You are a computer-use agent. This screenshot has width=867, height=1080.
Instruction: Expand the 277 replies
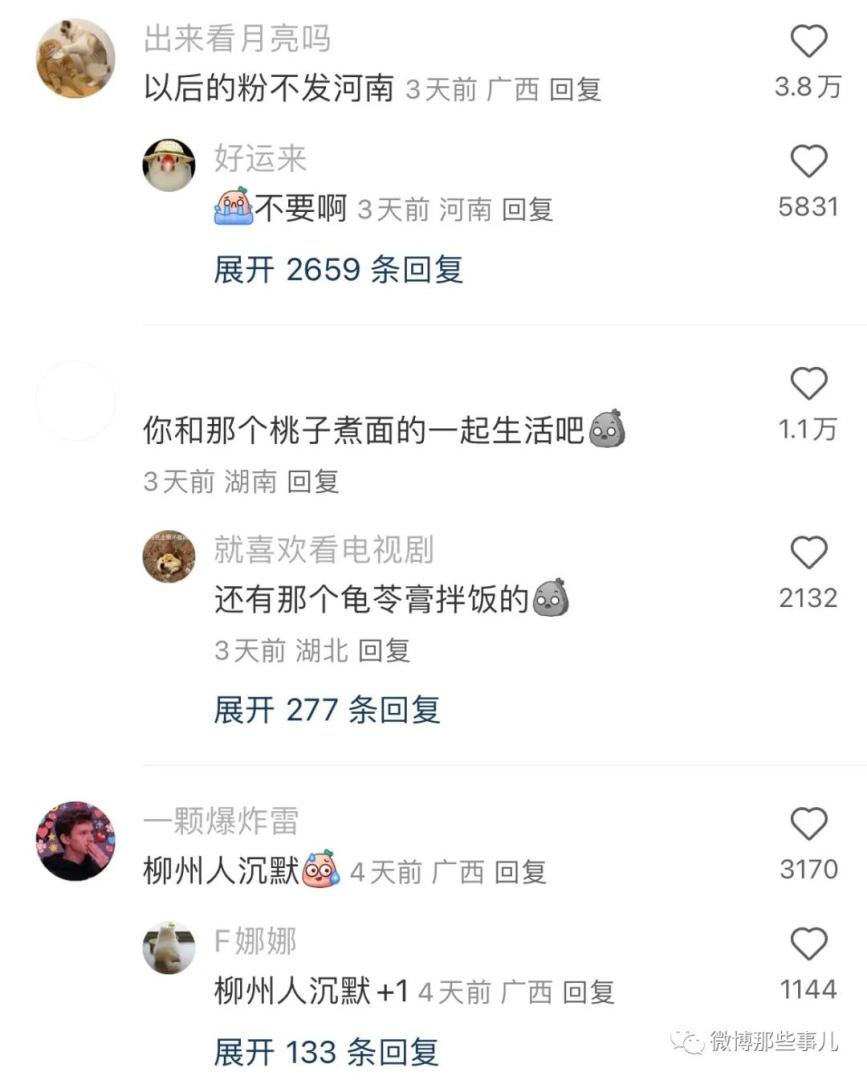tap(327, 710)
